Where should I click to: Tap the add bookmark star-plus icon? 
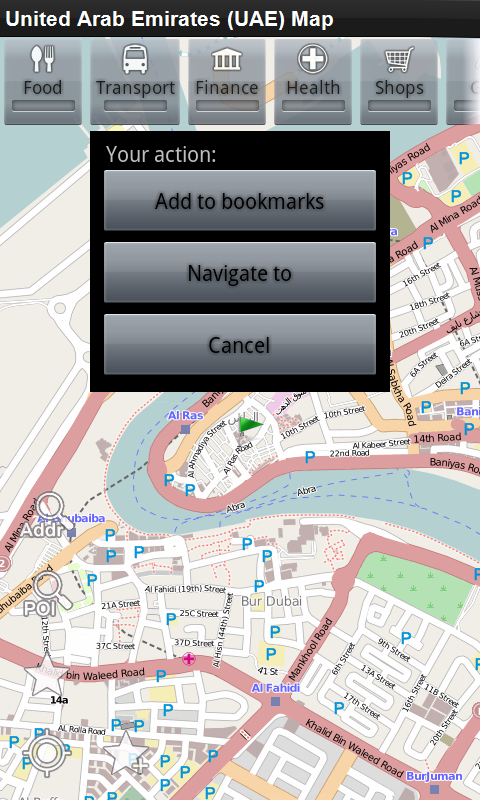(x=125, y=753)
